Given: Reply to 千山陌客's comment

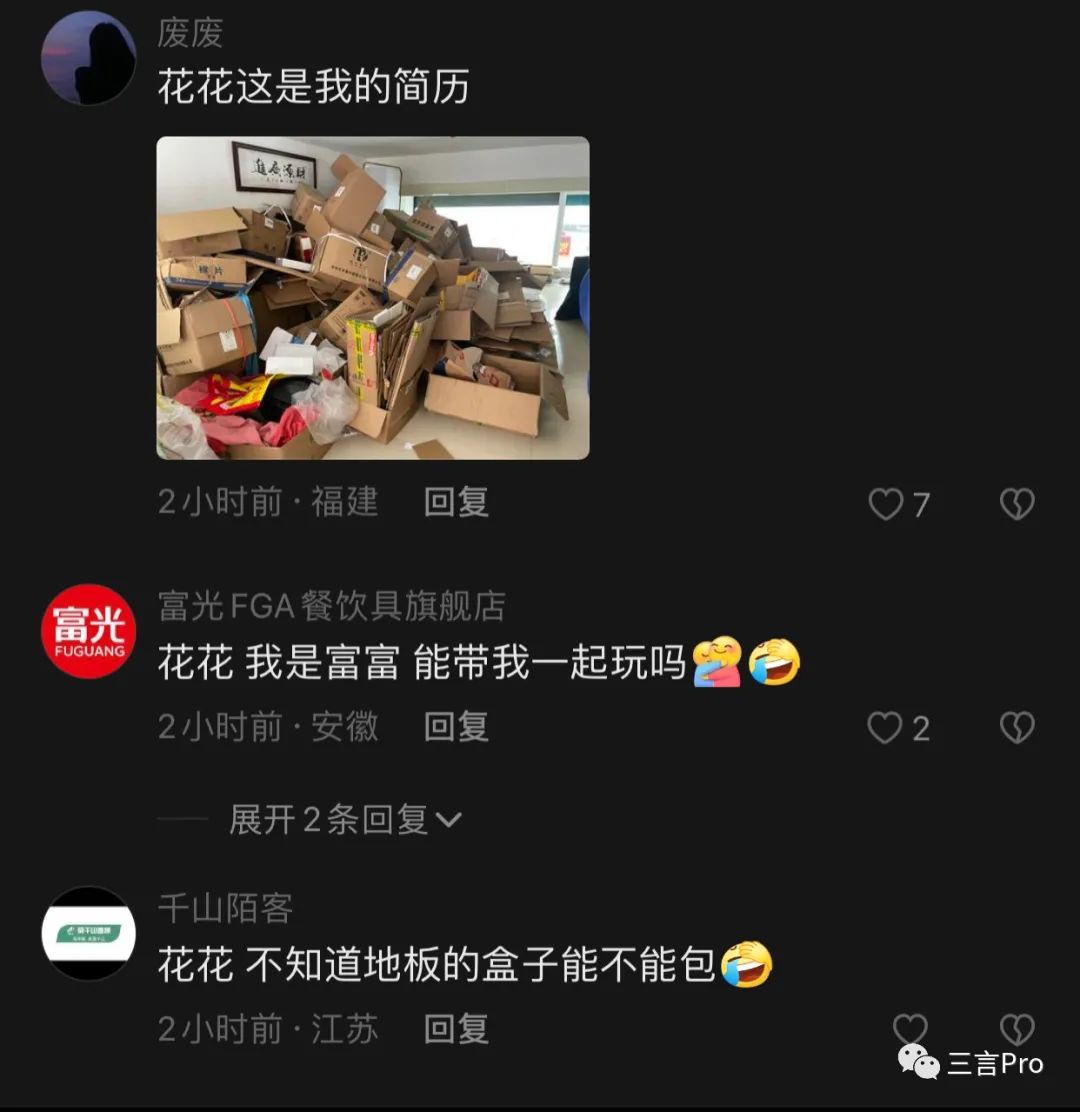Looking at the screenshot, I should click(456, 1029).
